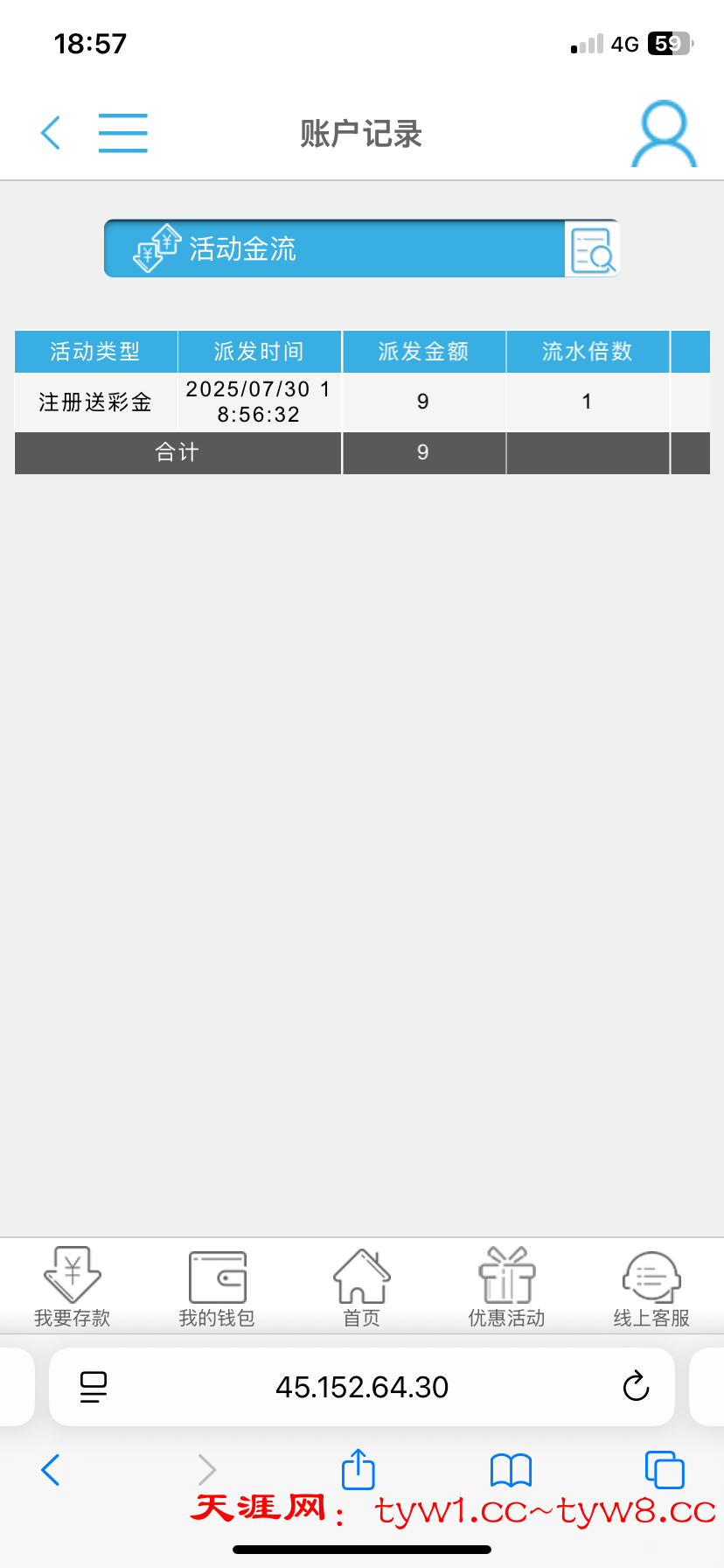Reload the page in Safari

pyautogui.click(x=636, y=1387)
